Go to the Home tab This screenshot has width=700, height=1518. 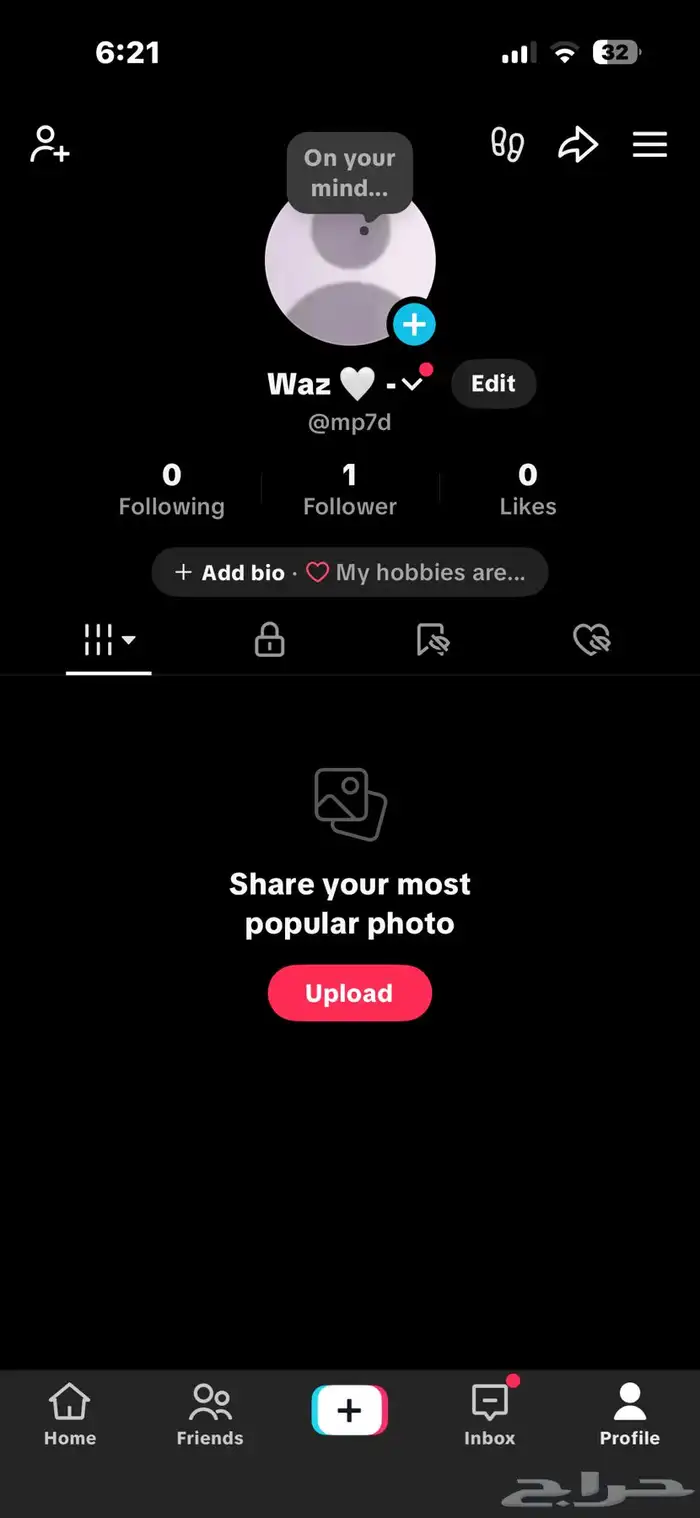click(70, 1414)
